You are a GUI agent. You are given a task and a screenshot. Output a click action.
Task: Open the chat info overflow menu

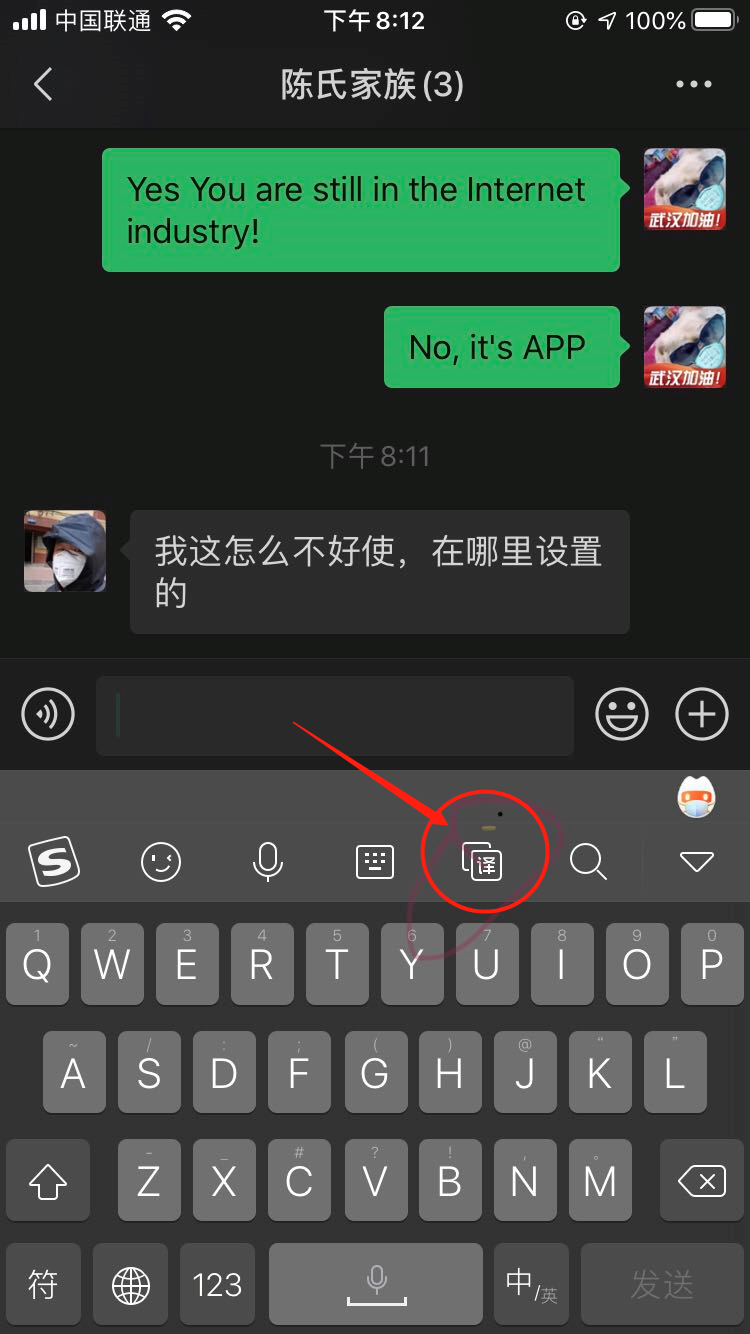[693, 85]
